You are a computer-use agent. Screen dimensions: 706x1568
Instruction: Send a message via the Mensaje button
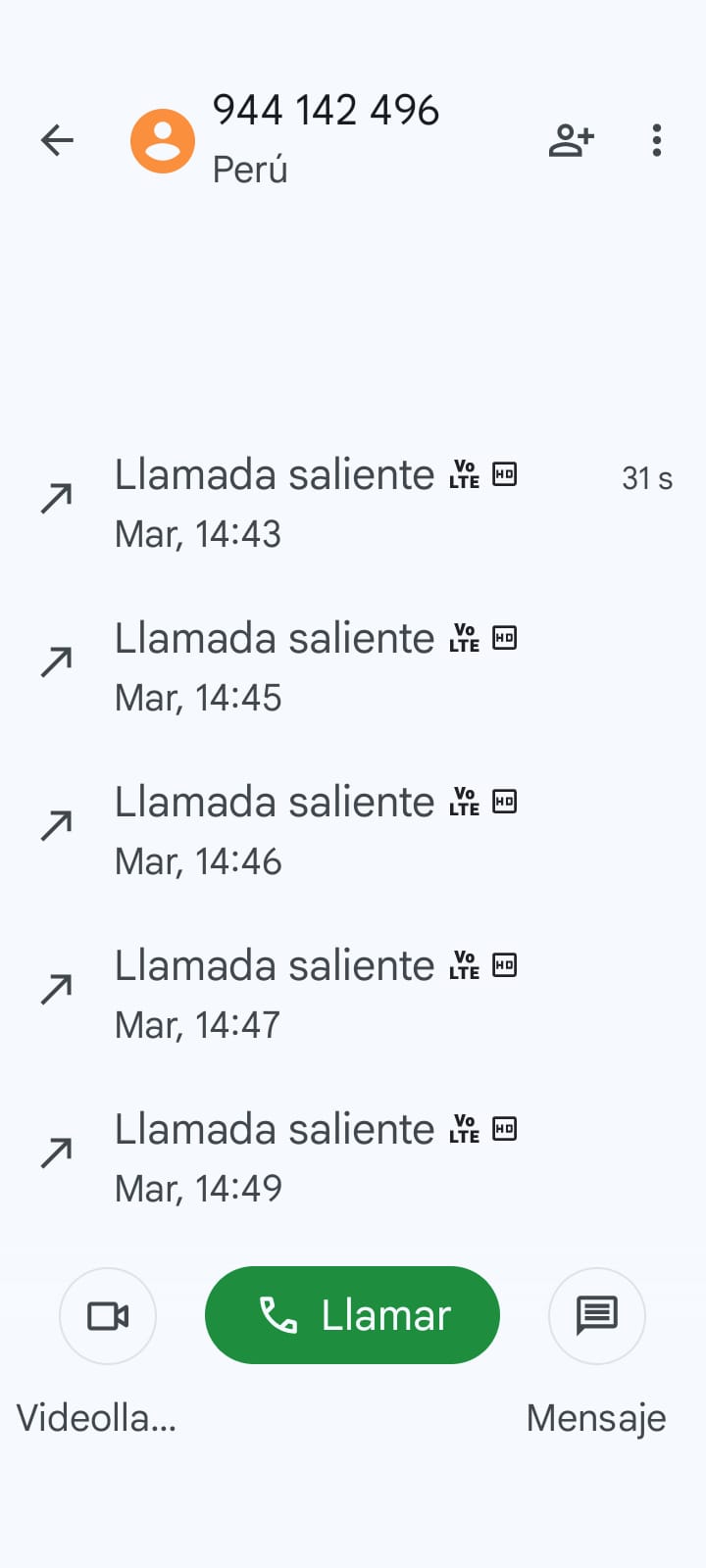click(x=596, y=1315)
